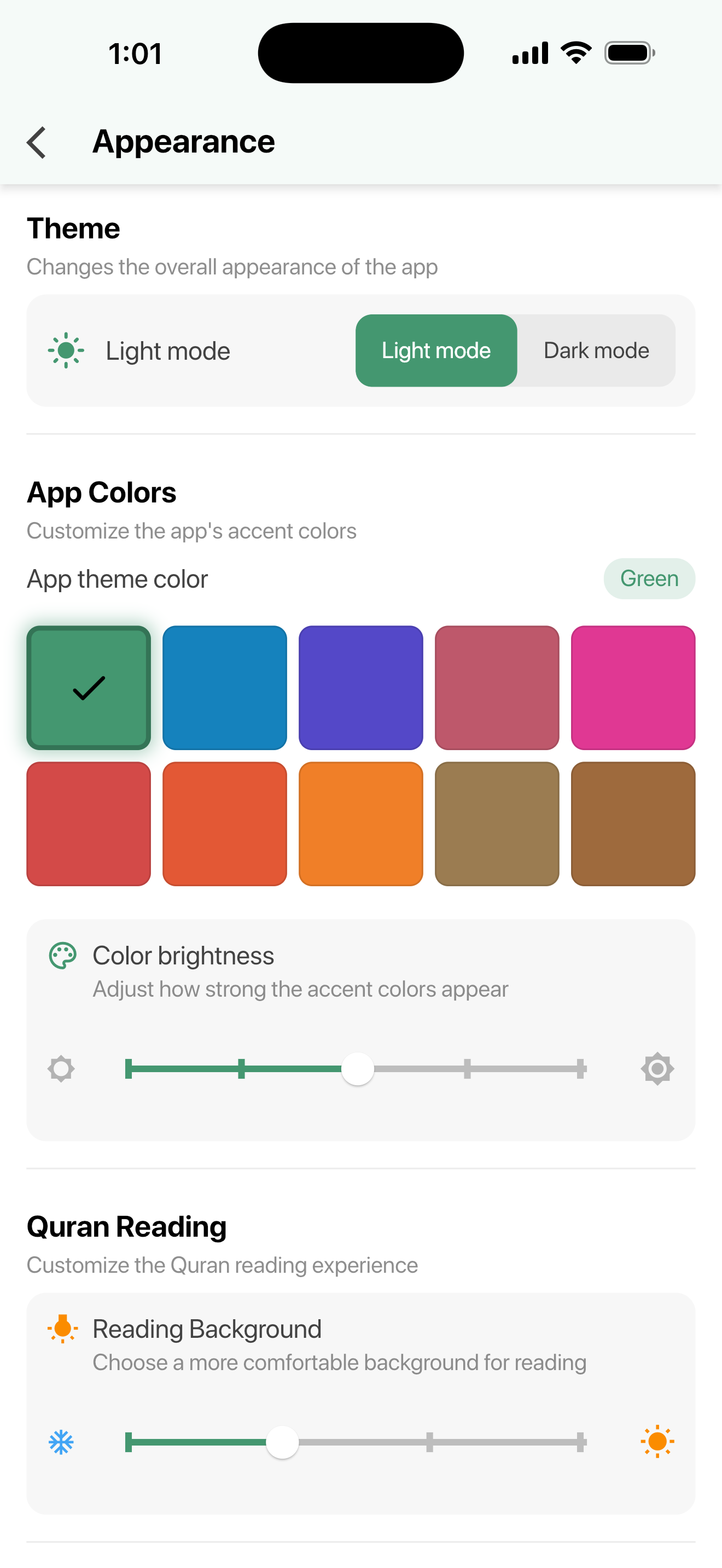The width and height of the screenshot is (722, 1568).
Task: Select the Light mode segment
Action: click(x=436, y=350)
